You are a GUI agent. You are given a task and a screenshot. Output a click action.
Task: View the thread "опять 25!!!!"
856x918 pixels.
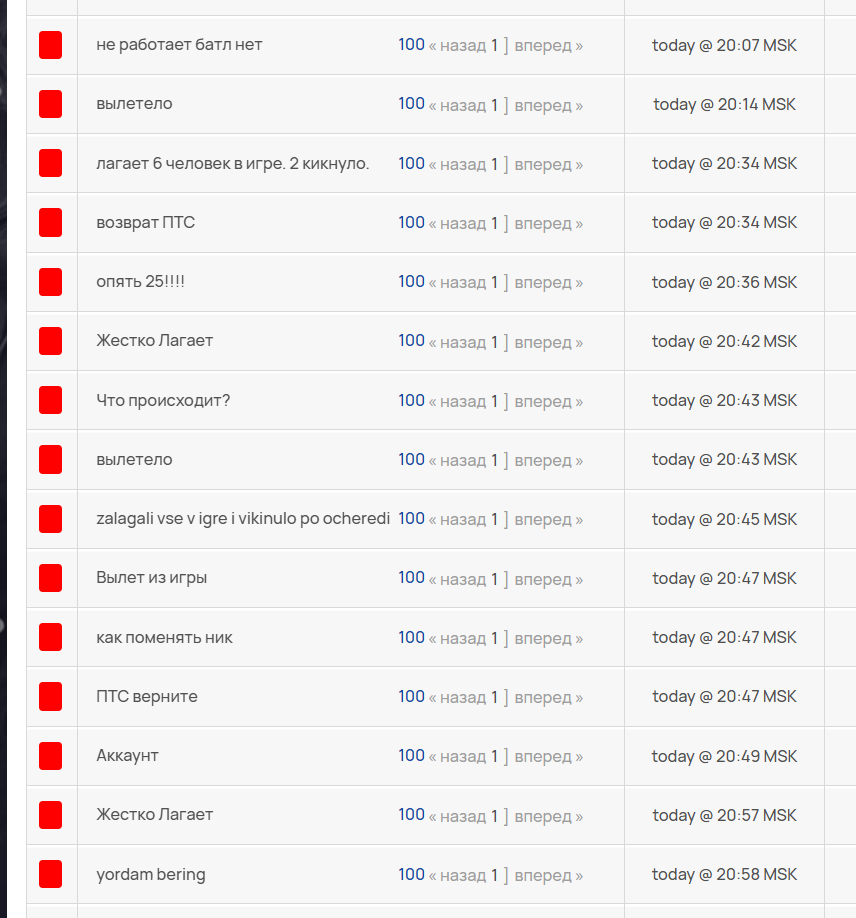140,282
